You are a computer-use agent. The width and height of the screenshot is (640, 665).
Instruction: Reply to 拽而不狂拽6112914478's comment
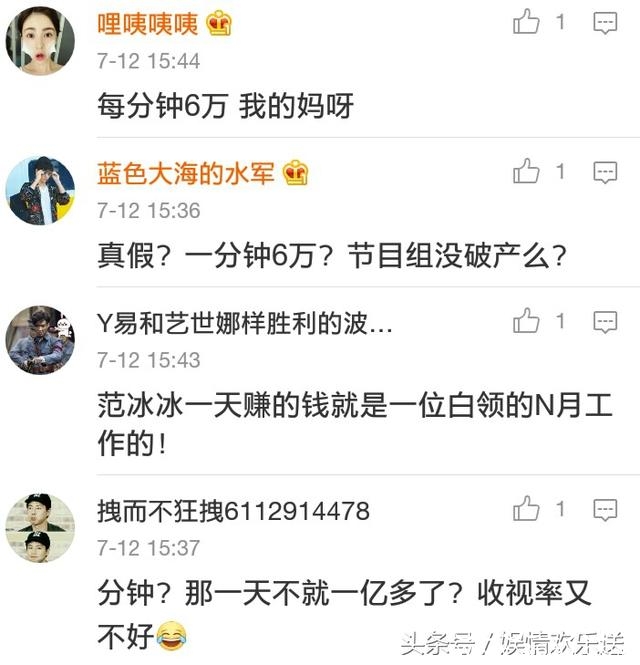605,510
